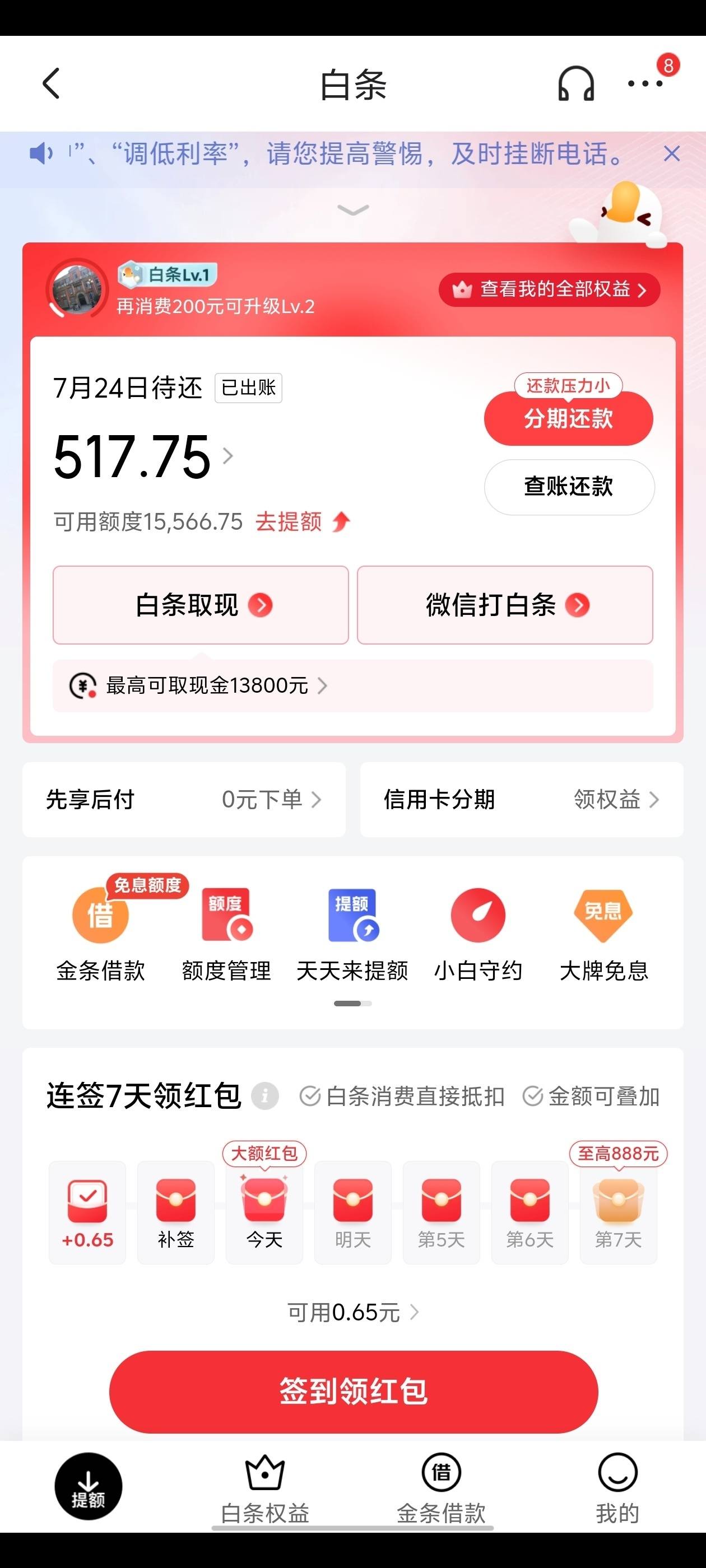Open 信用卡分期 领权益 card
This screenshot has height=1568, width=706.
coord(522,799)
